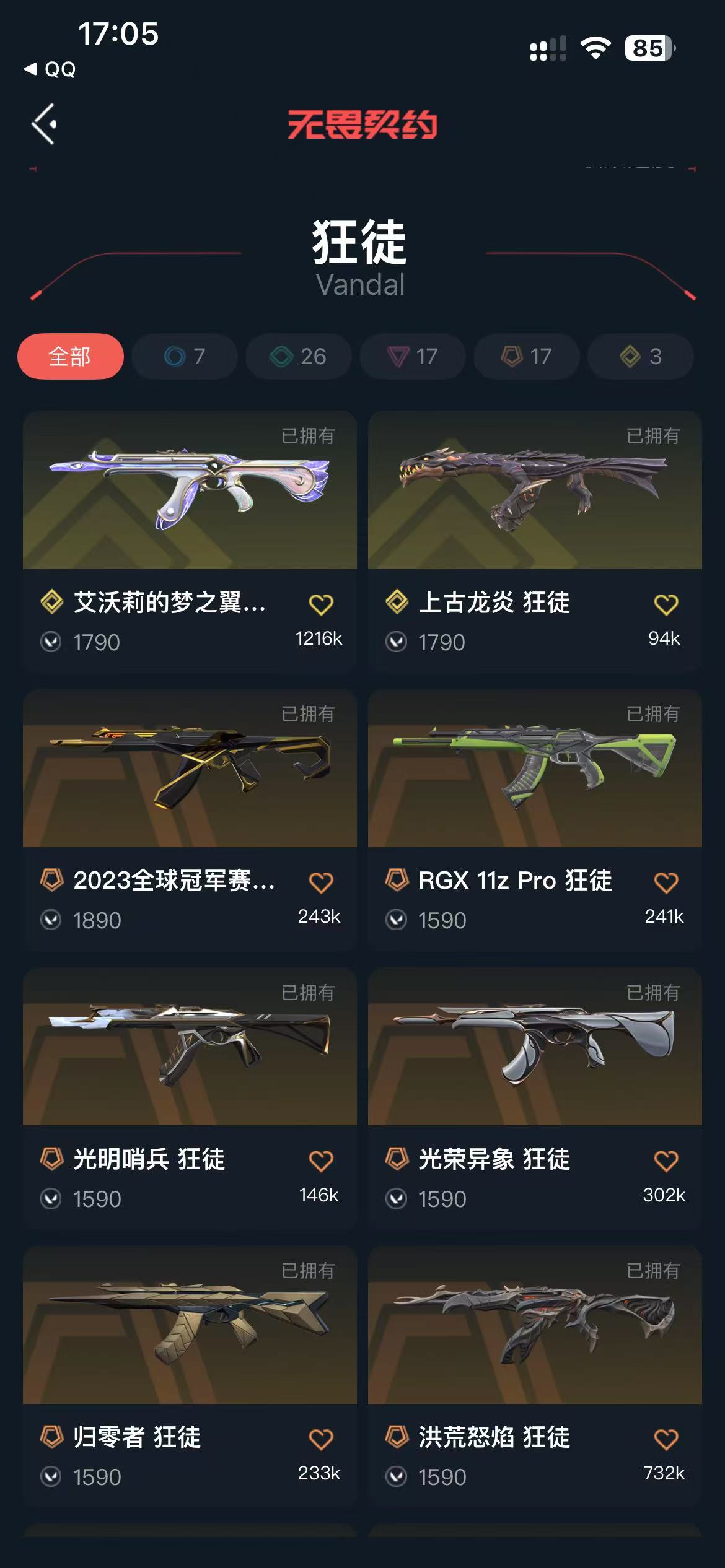Filter skins by the purple tier showing 17

pyautogui.click(x=413, y=356)
